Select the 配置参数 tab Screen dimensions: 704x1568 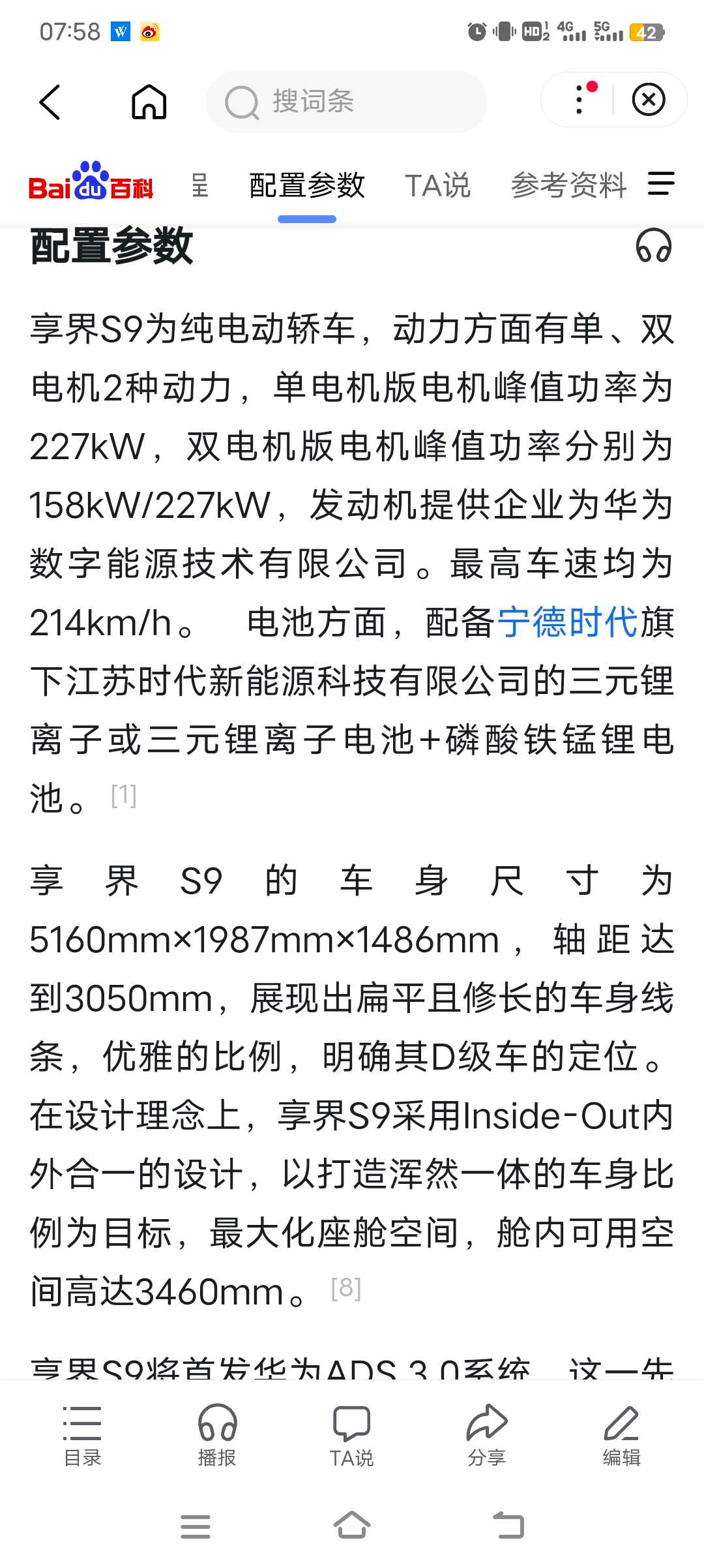click(x=306, y=185)
